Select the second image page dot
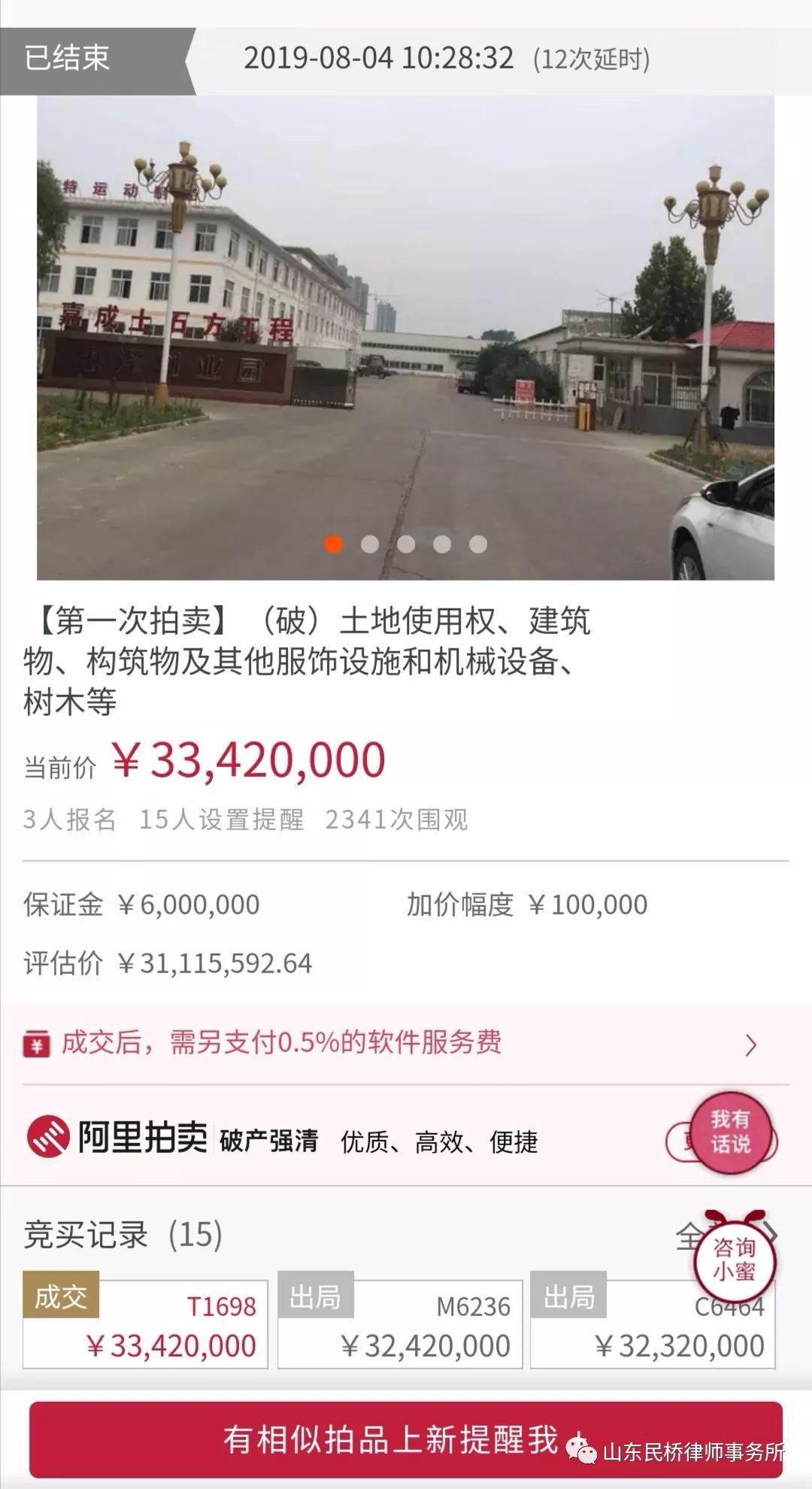Viewport: 812px width, 1489px height. click(370, 544)
